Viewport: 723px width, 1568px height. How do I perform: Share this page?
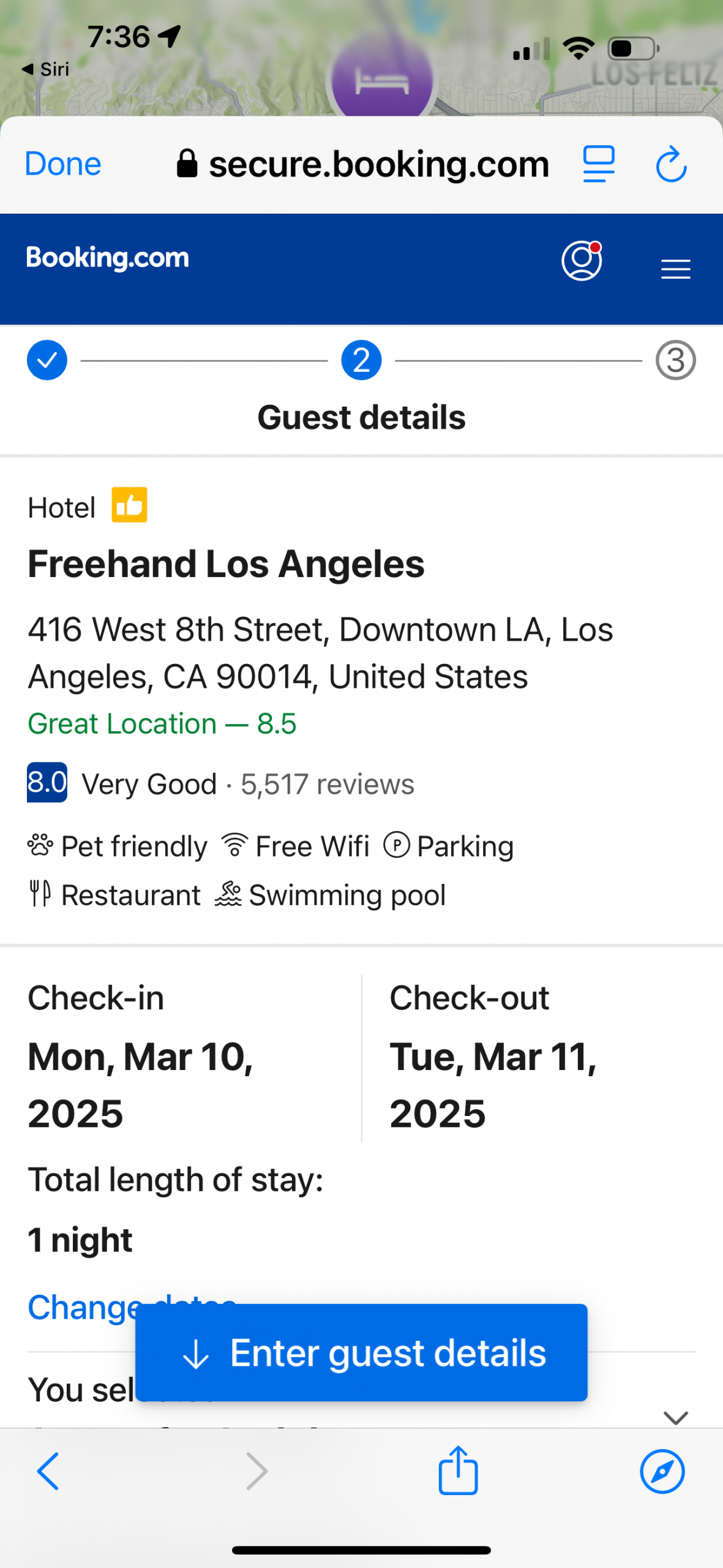pos(458,1470)
